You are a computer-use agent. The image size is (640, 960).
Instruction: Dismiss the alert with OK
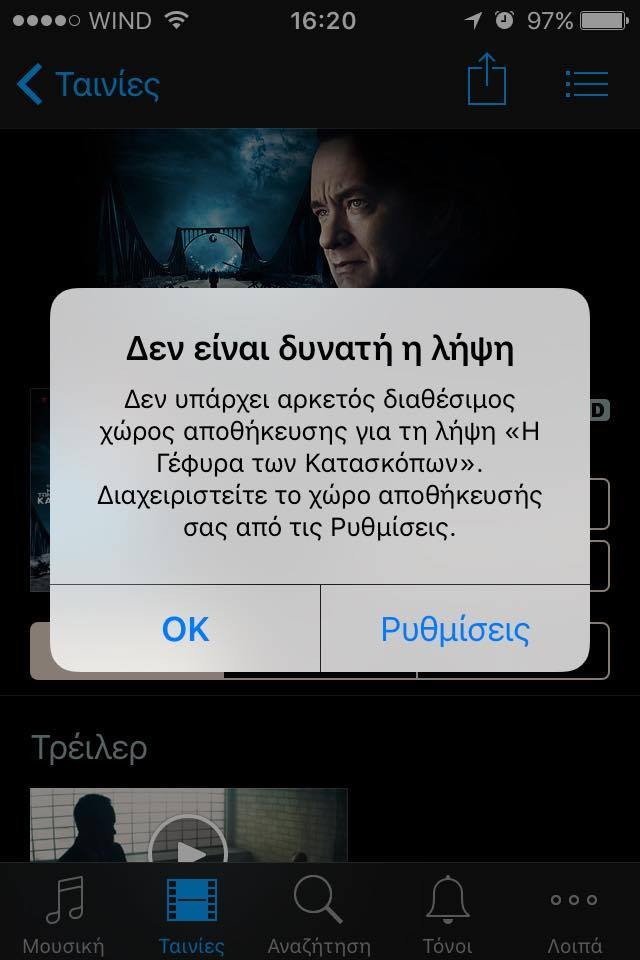[185, 629]
